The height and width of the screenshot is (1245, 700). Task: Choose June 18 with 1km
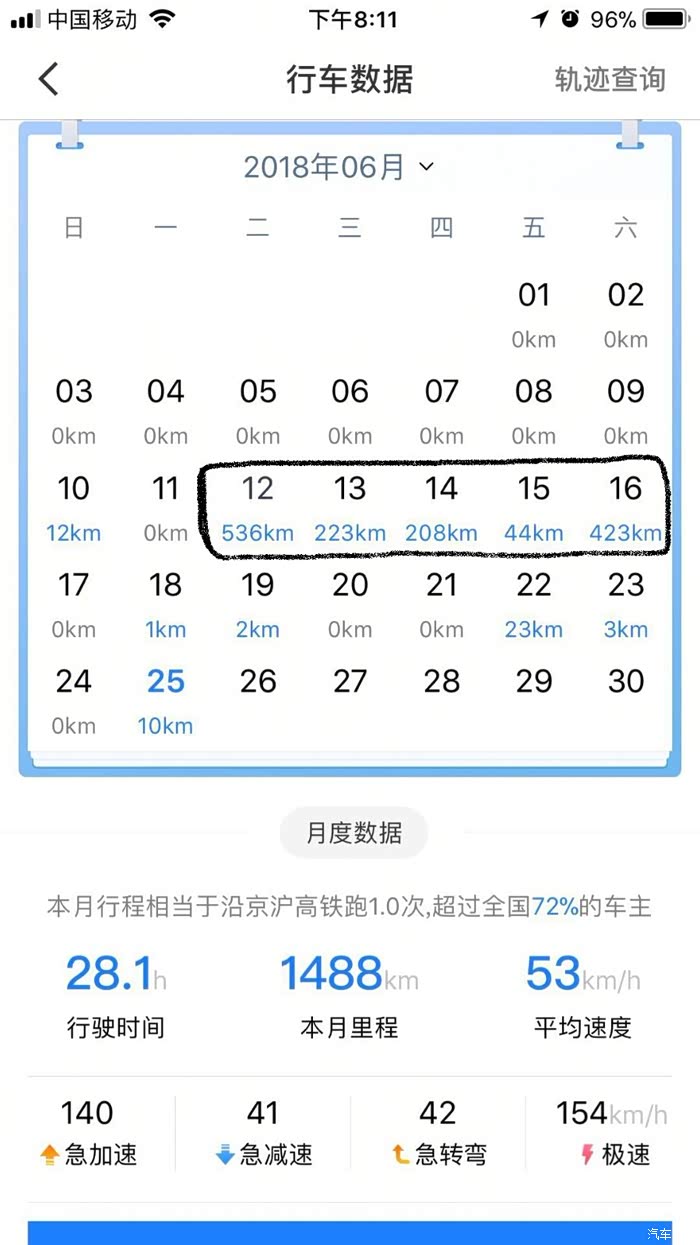tap(166, 604)
